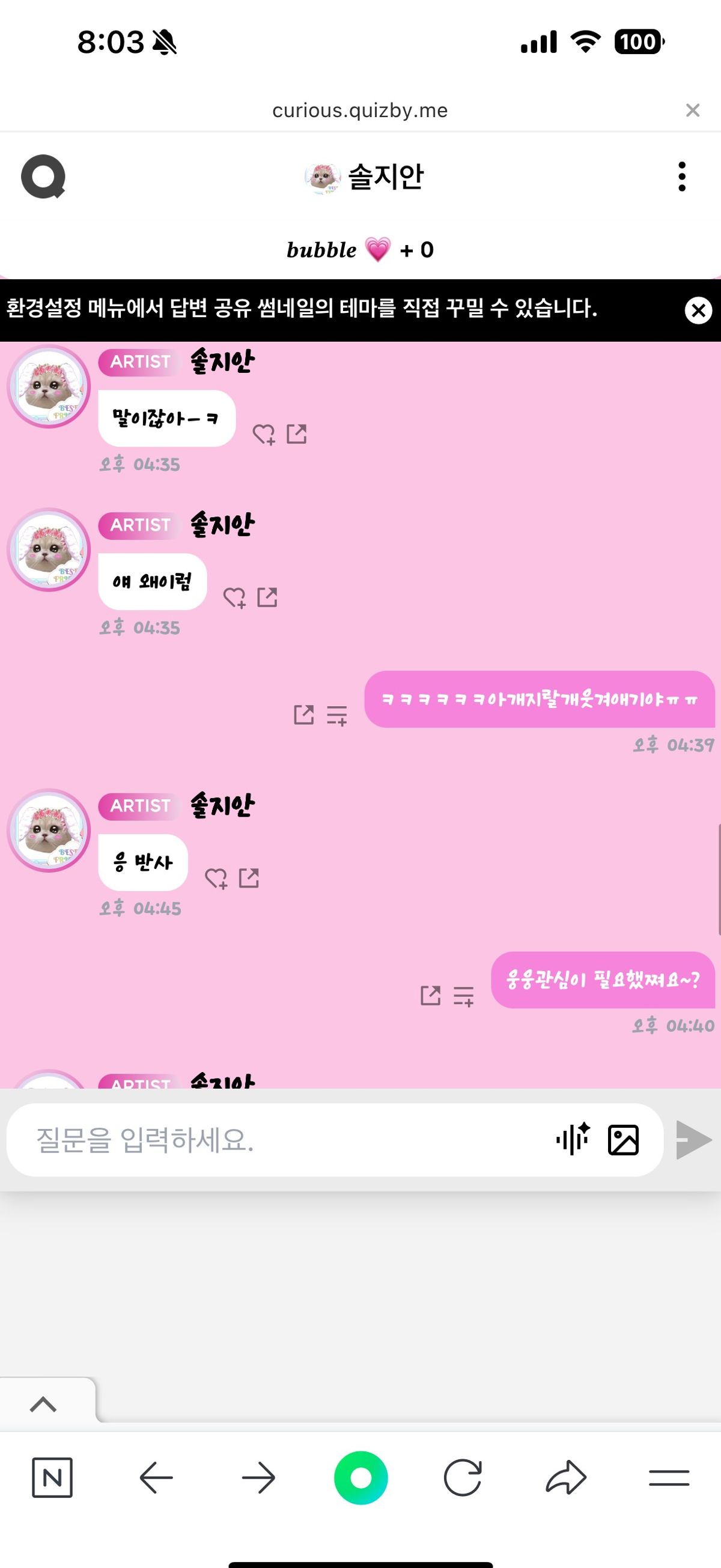Dismiss the black settings tip banner
721x1568 pixels.
[x=698, y=310]
